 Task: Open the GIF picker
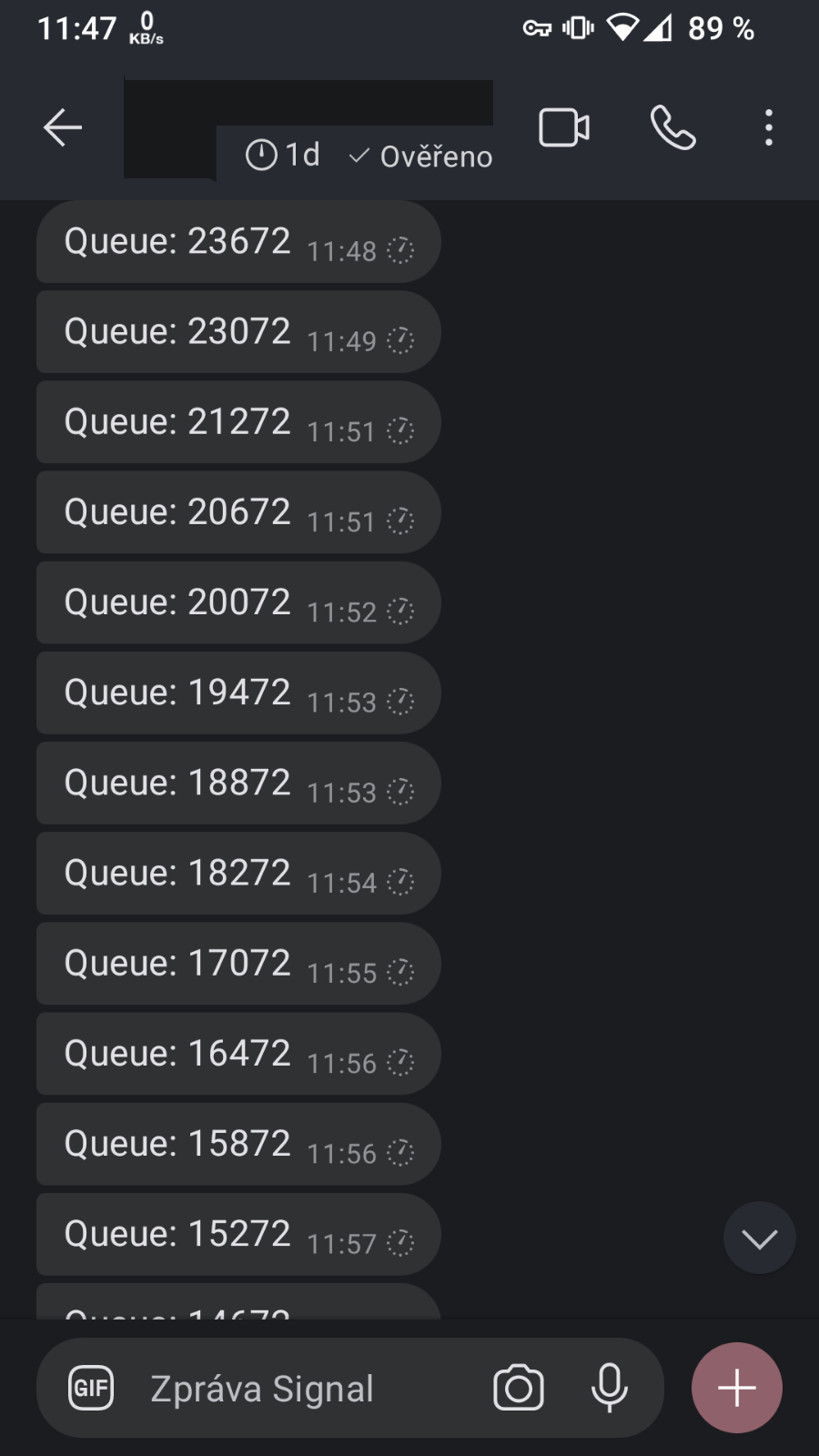pyautogui.click(x=91, y=1388)
